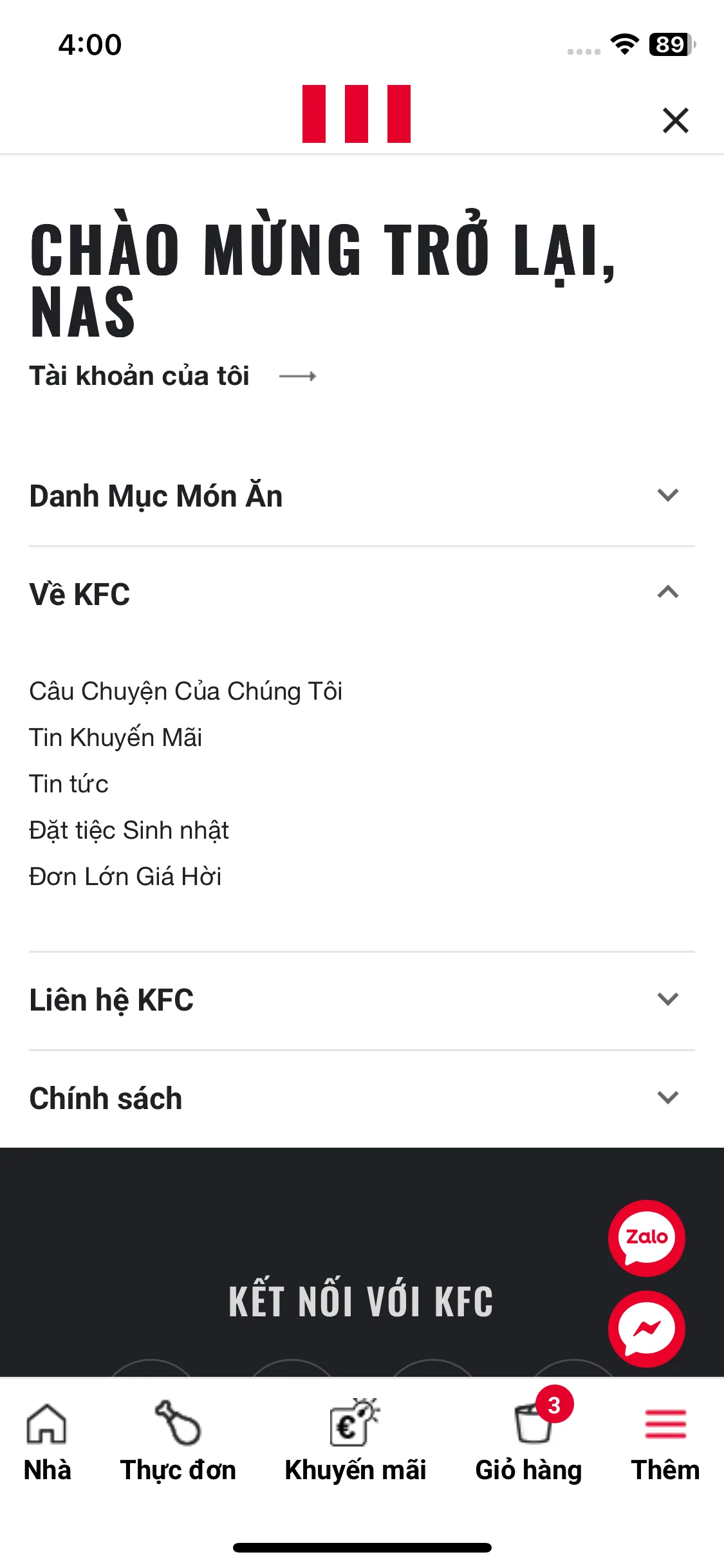
Task: Go to Tin tức page
Action: pyautogui.click(x=69, y=784)
